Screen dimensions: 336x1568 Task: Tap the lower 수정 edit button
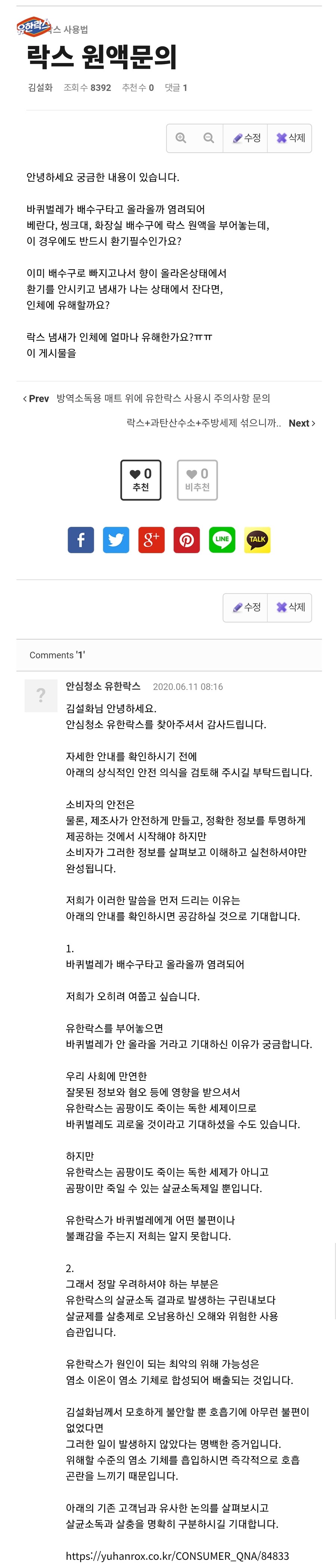(x=246, y=607)
